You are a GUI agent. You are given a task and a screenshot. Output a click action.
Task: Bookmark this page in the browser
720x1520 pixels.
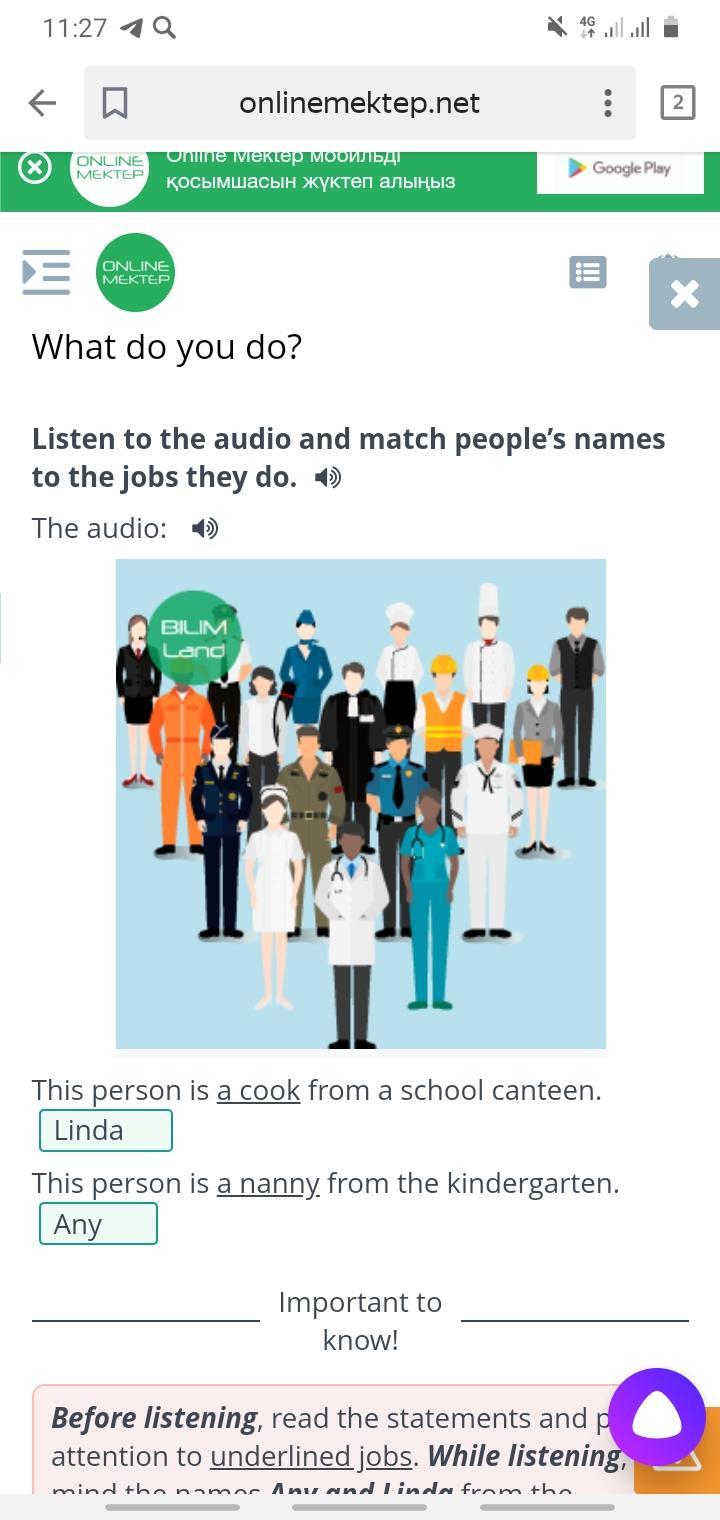click(x=115, y=103)
